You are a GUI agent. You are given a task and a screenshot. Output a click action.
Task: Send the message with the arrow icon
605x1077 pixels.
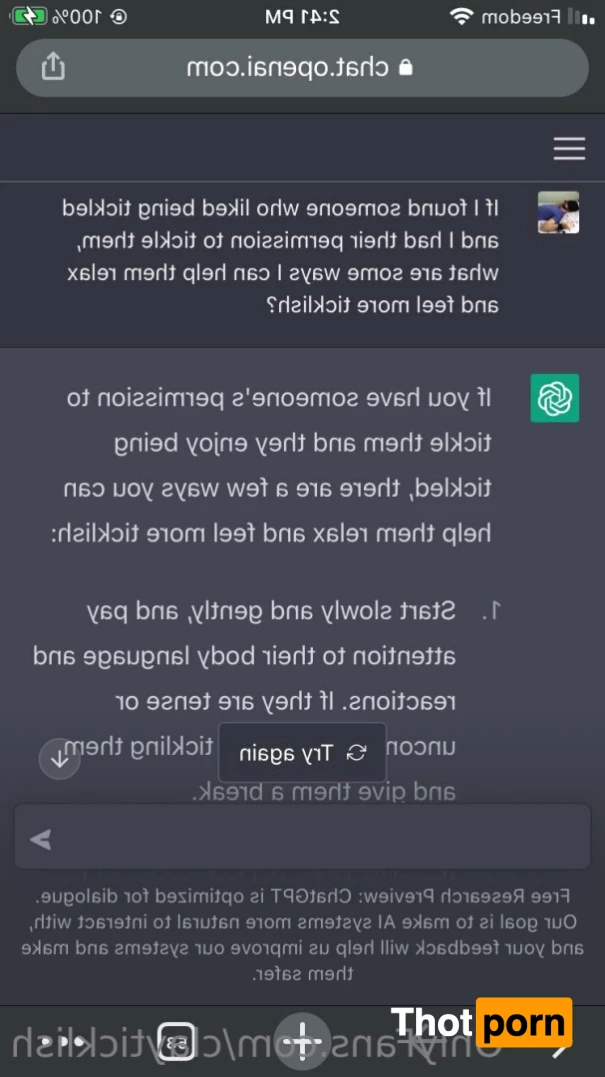click(41, 839)
